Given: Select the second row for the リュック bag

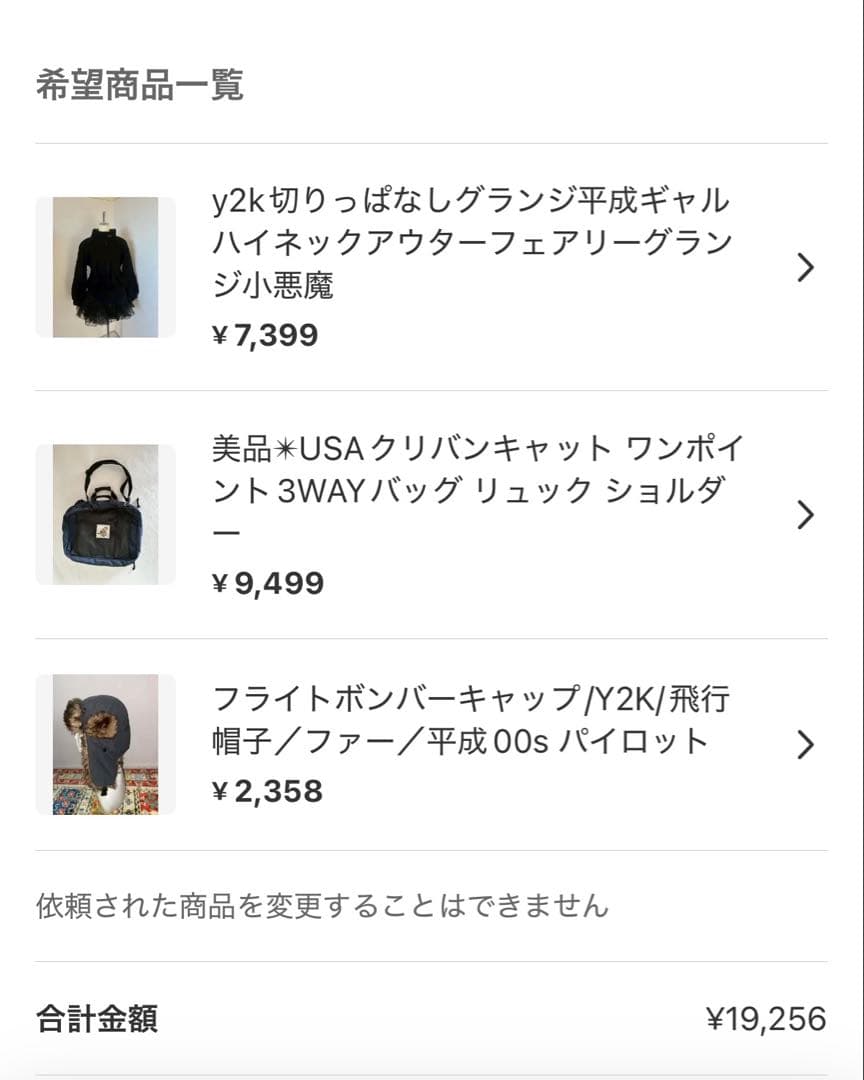Looking at the screenshot, I should tap(430, 514).
